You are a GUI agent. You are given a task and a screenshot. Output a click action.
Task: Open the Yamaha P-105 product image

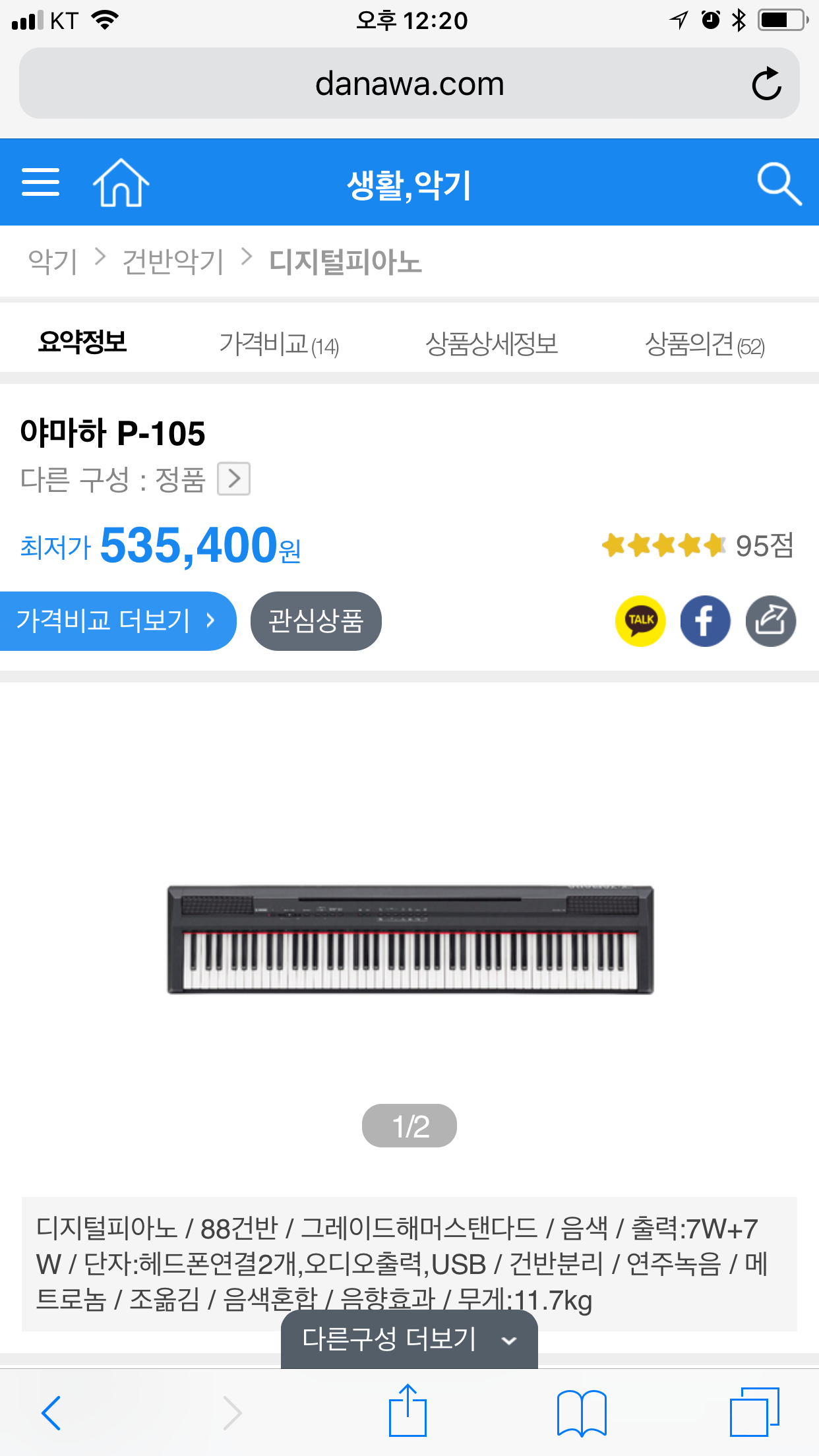tap(409, 939)
